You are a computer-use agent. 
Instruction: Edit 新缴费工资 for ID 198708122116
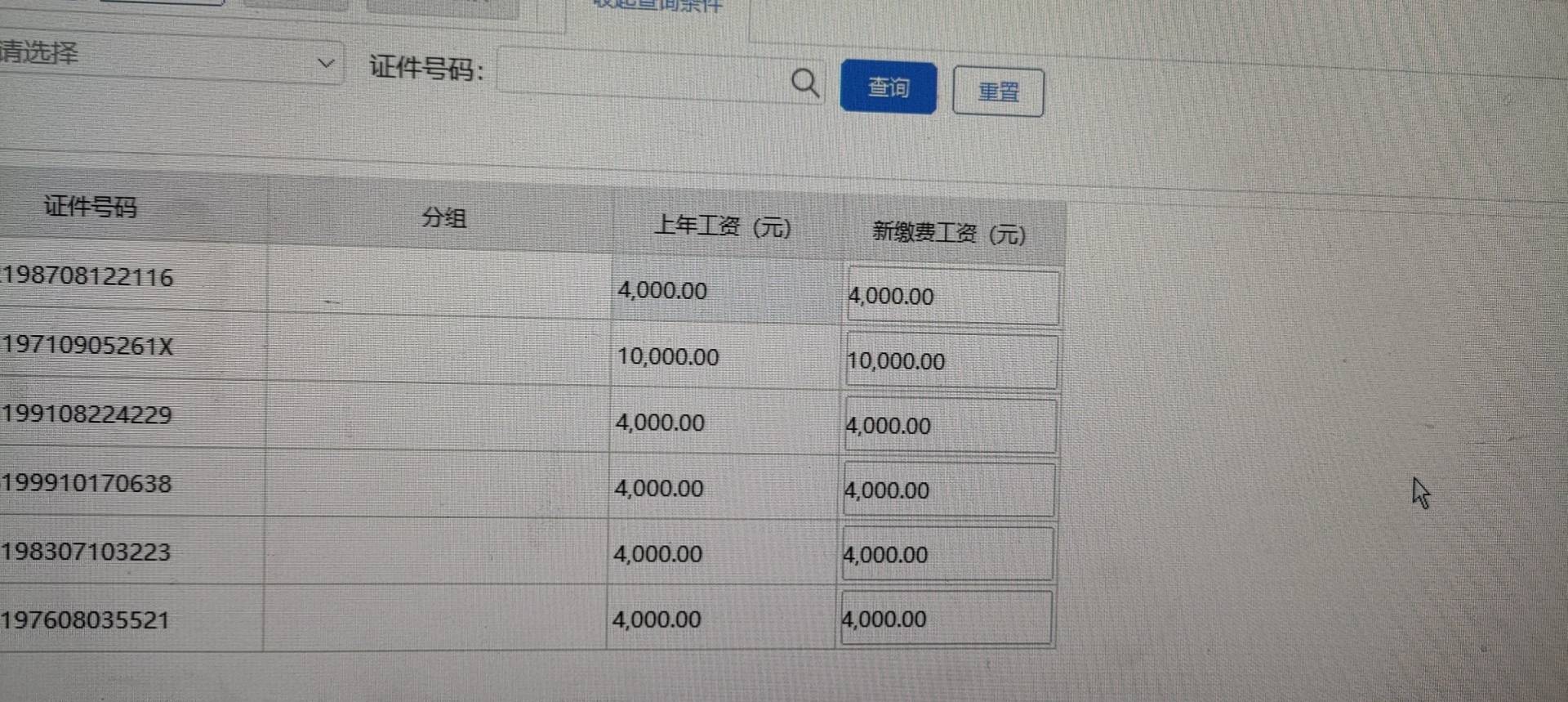(x=952, y=296)
